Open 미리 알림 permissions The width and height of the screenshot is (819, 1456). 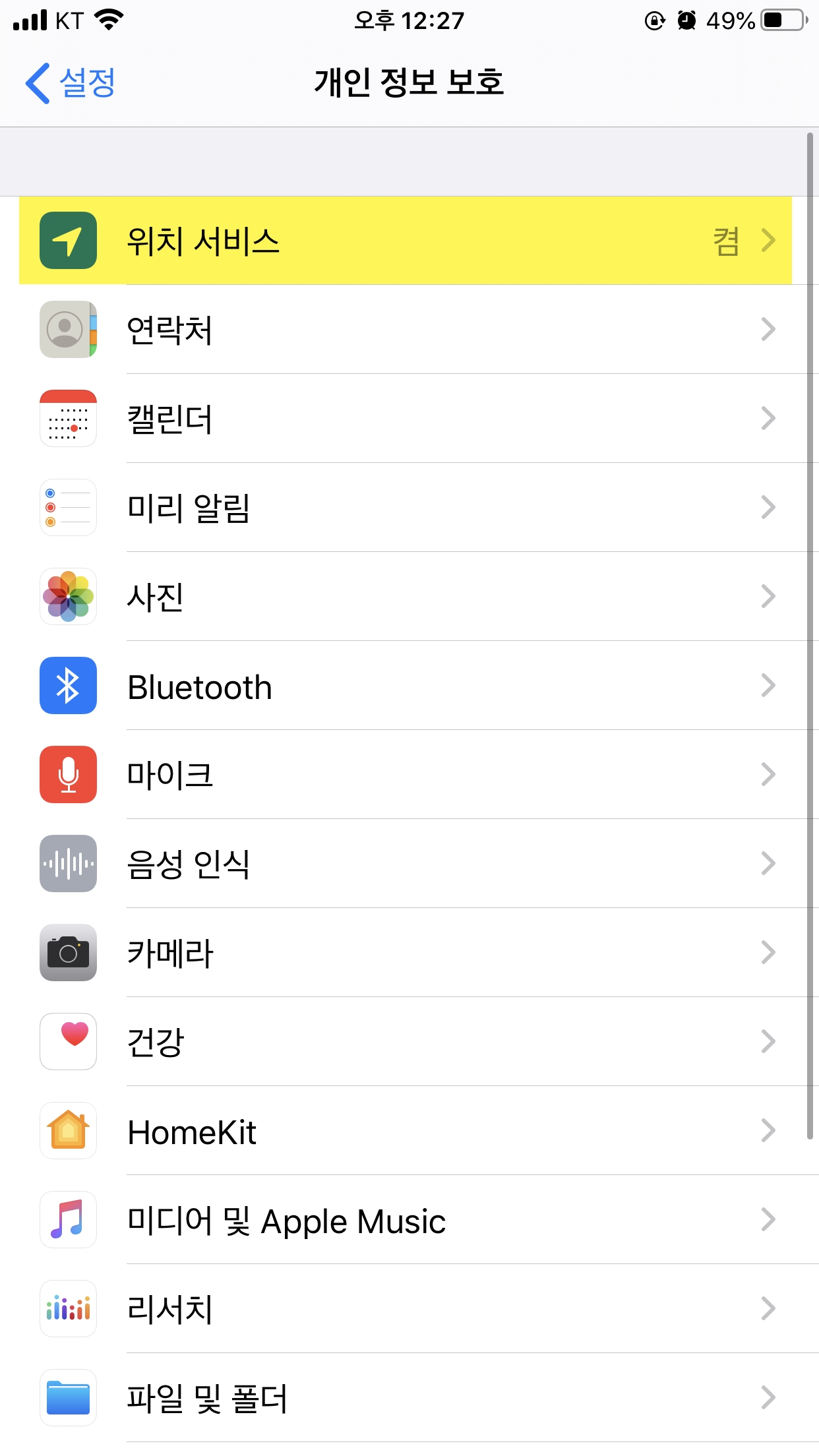[x=409, y=508]
